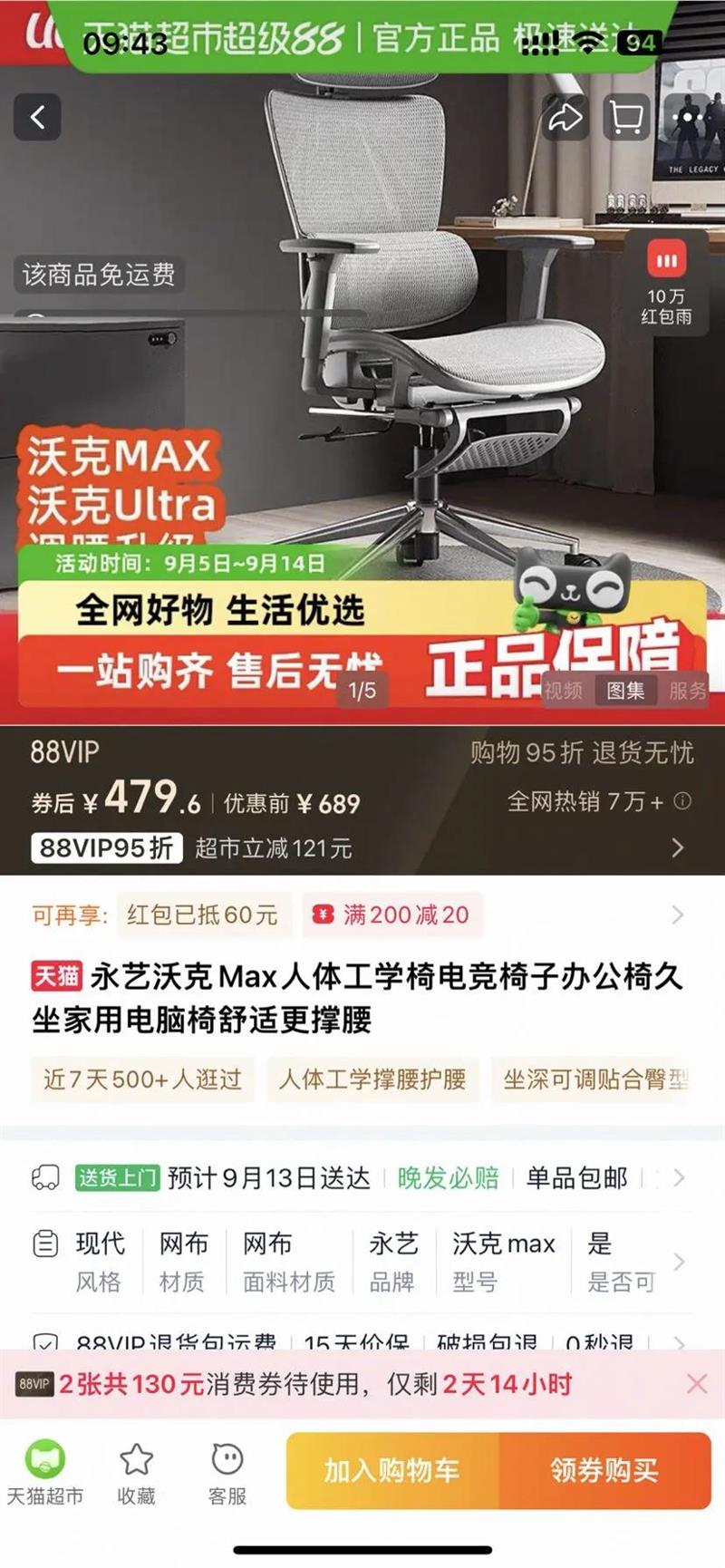Open the 全网热销 info icon
The width and height of the screenshot is (725, 1568).
click(682, 800)
